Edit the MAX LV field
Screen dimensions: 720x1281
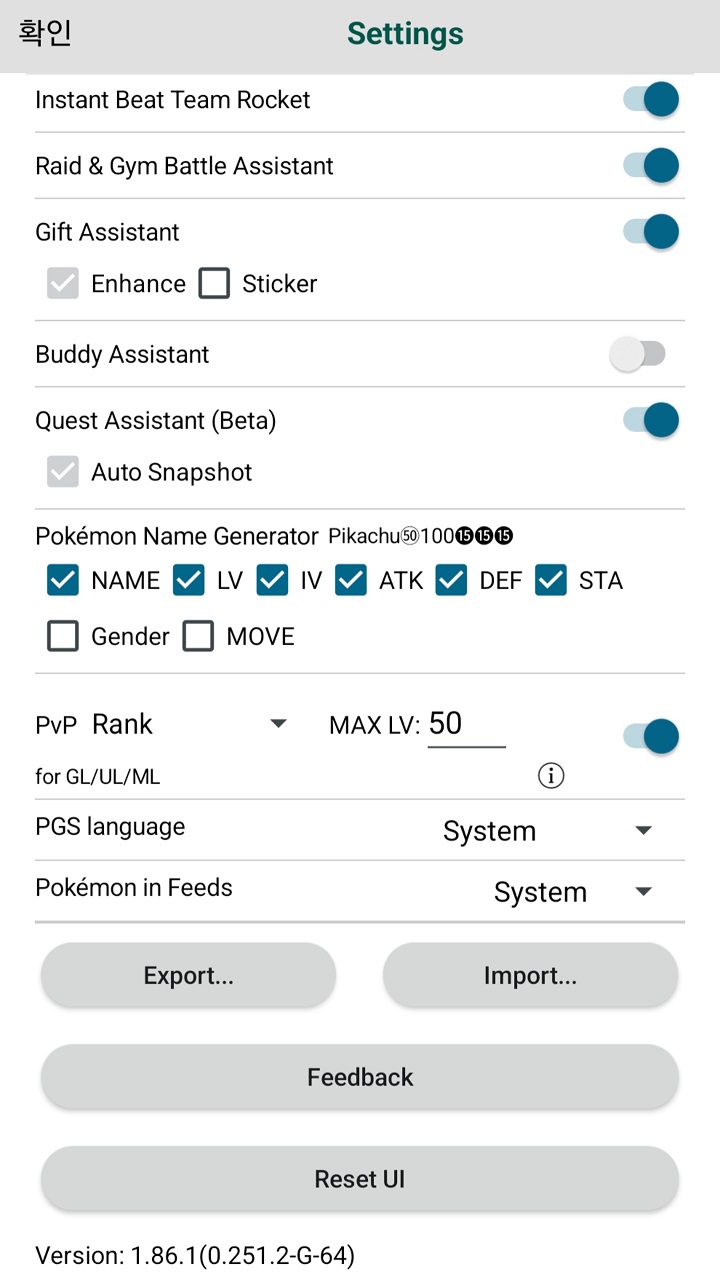466,725
